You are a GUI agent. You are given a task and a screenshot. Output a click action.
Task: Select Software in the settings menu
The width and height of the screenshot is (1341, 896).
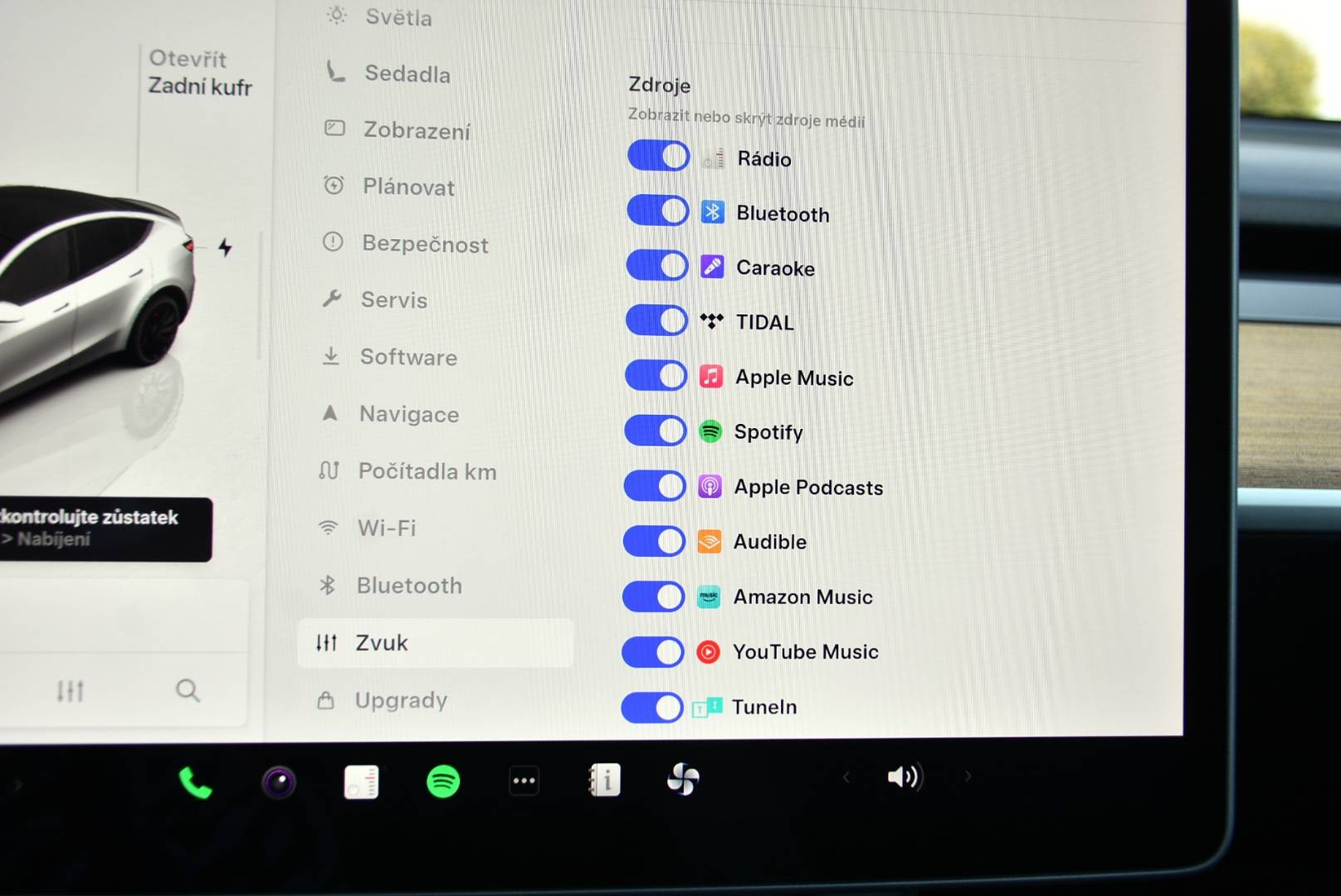coord(407,358)
